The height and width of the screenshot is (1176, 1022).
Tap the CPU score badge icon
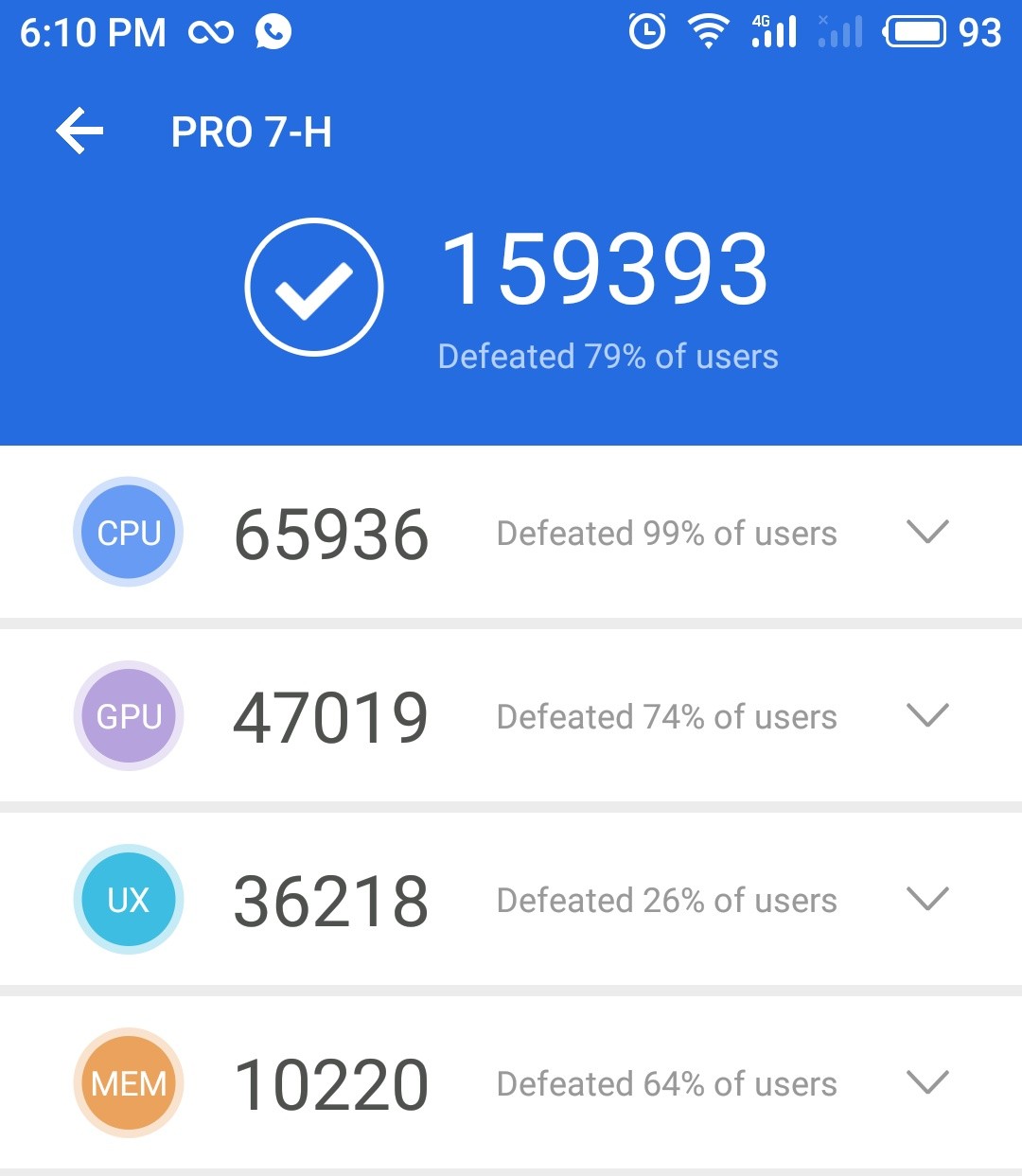pos(127,532)
